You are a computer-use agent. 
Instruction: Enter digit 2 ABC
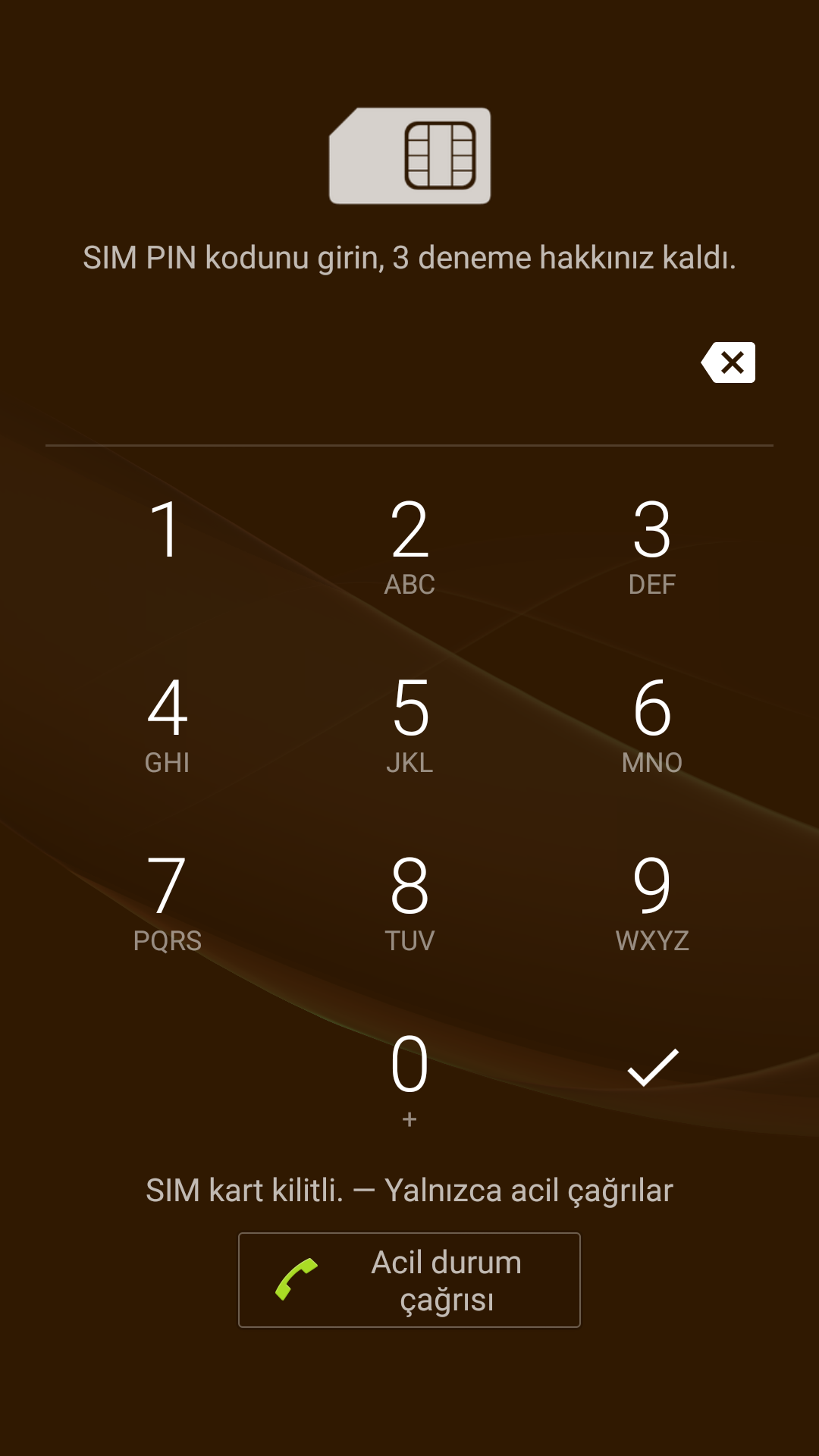click(409, 544)
